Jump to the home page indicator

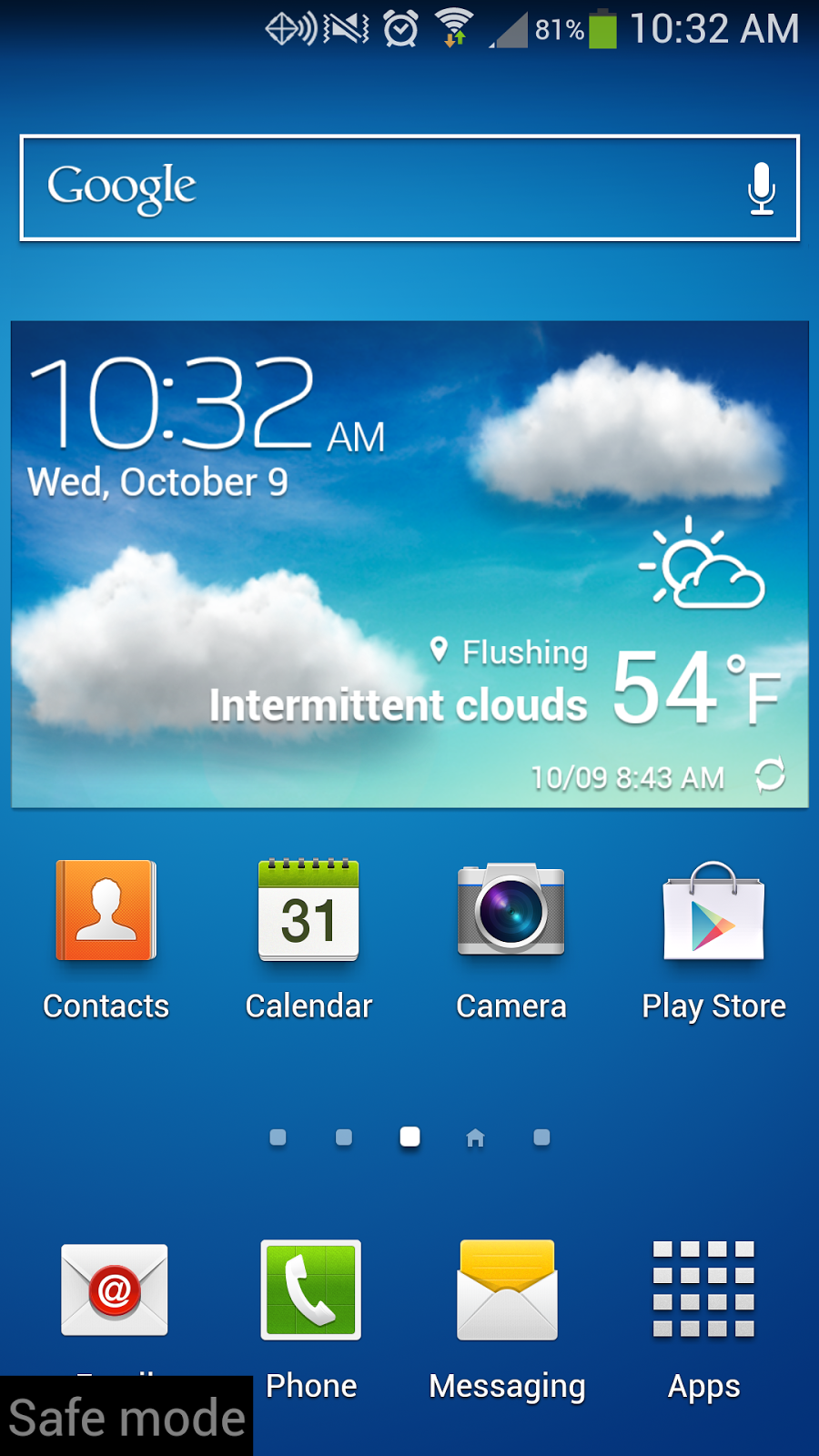click(475, 1137)
